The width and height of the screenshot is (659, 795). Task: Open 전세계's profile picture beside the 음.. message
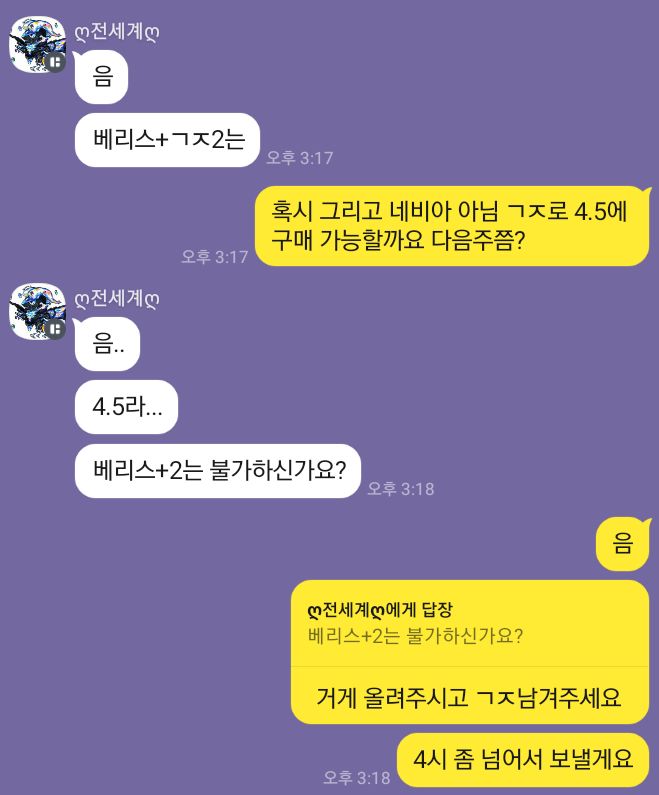(38, 313)
